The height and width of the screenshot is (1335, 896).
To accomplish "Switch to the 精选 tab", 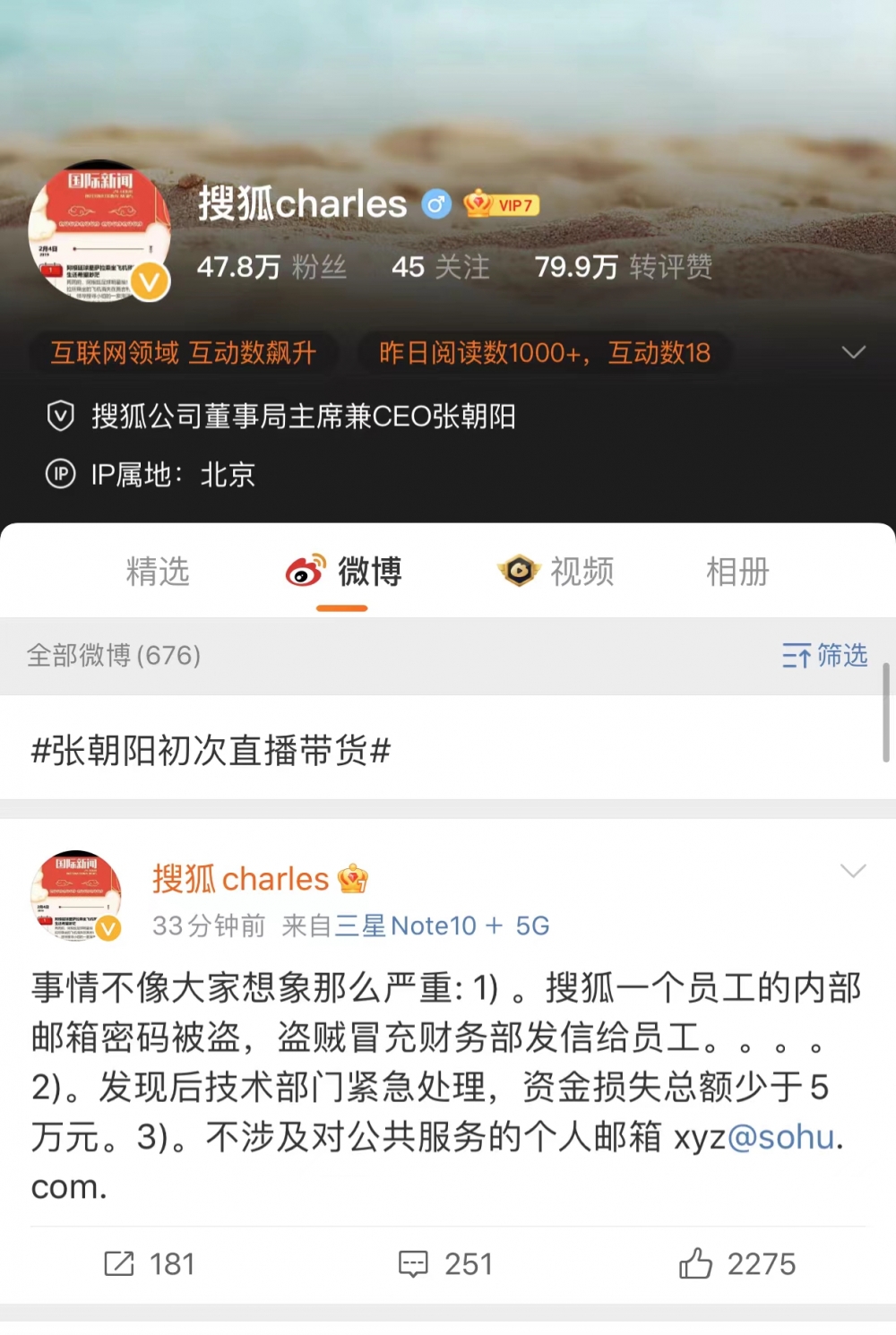I will click(x=158, y=572).
